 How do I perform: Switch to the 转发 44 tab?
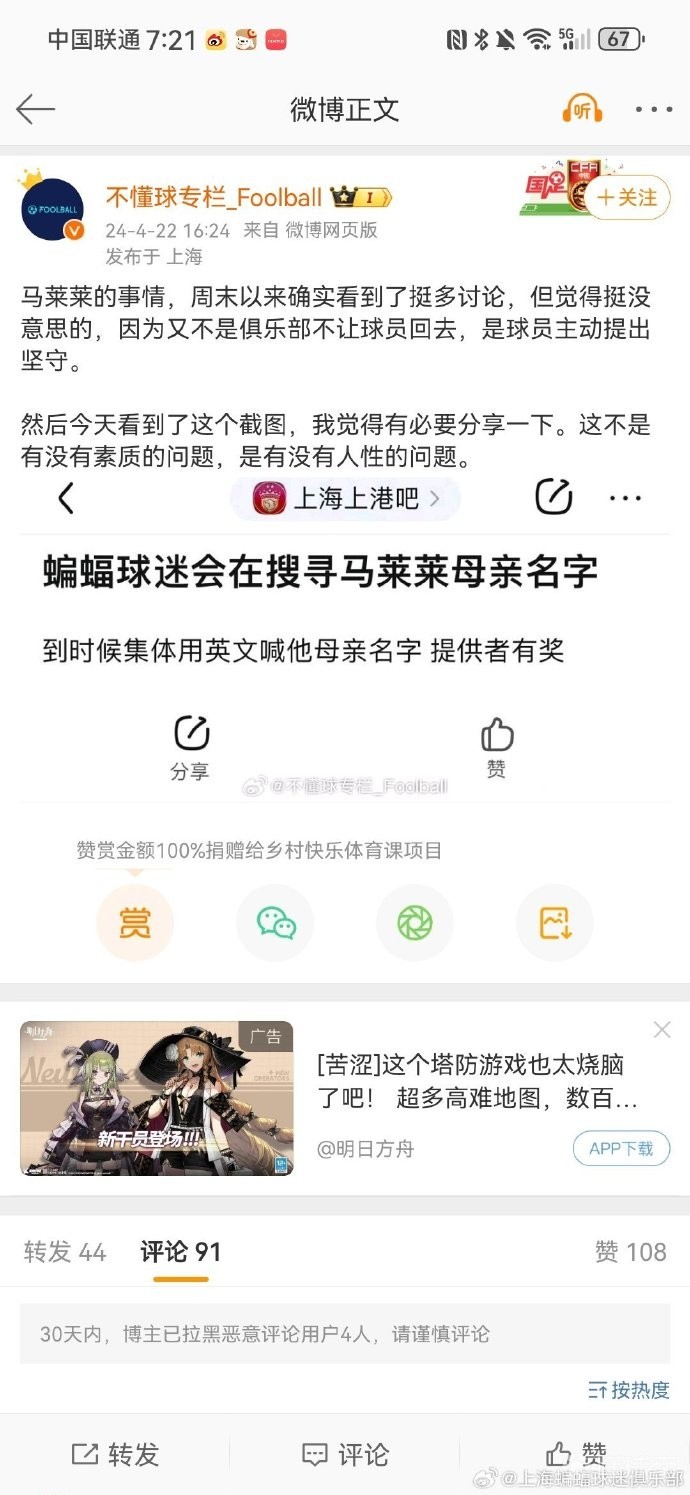click(65, 1252)
